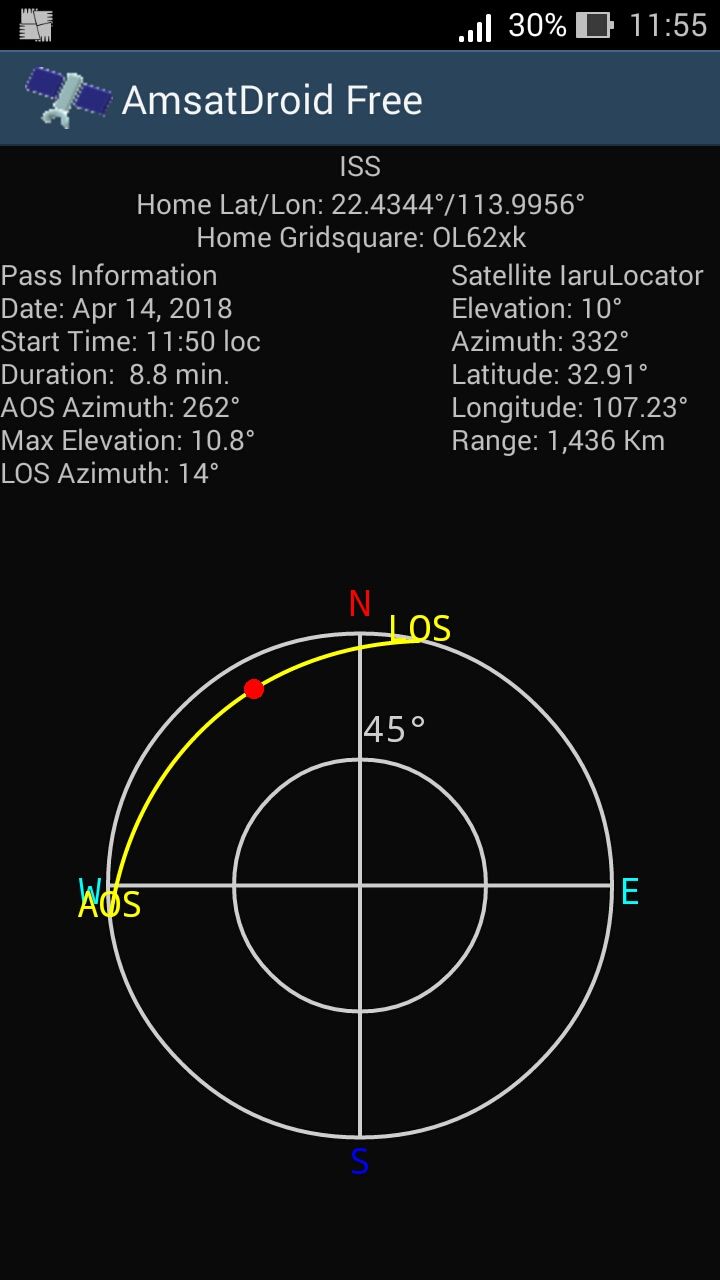Screen dimensions: 720x1280
Task: Open the Pass Information section
Action: 108,275
